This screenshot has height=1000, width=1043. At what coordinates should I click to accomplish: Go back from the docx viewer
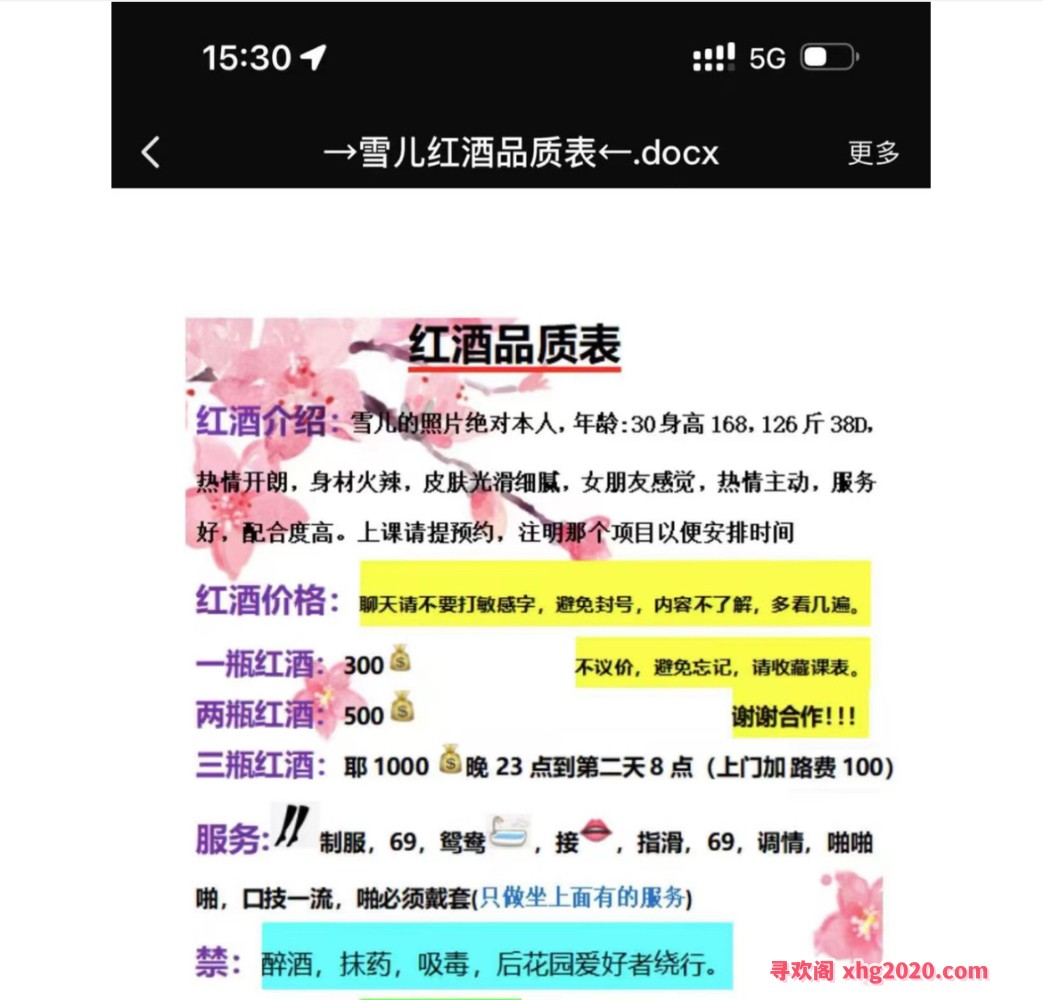(x=151, y=153)
